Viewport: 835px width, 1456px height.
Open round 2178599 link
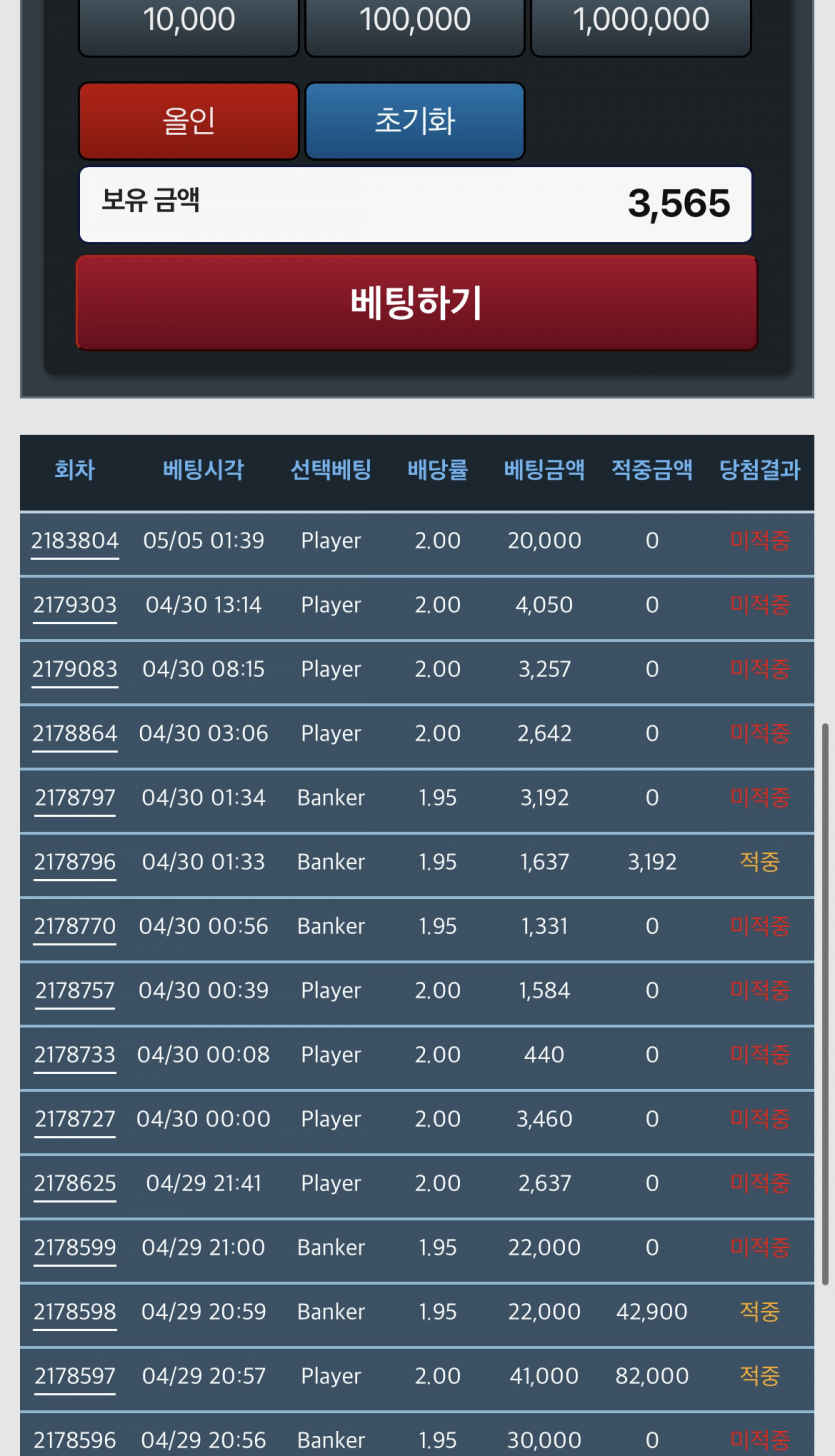coord(75,1247)
